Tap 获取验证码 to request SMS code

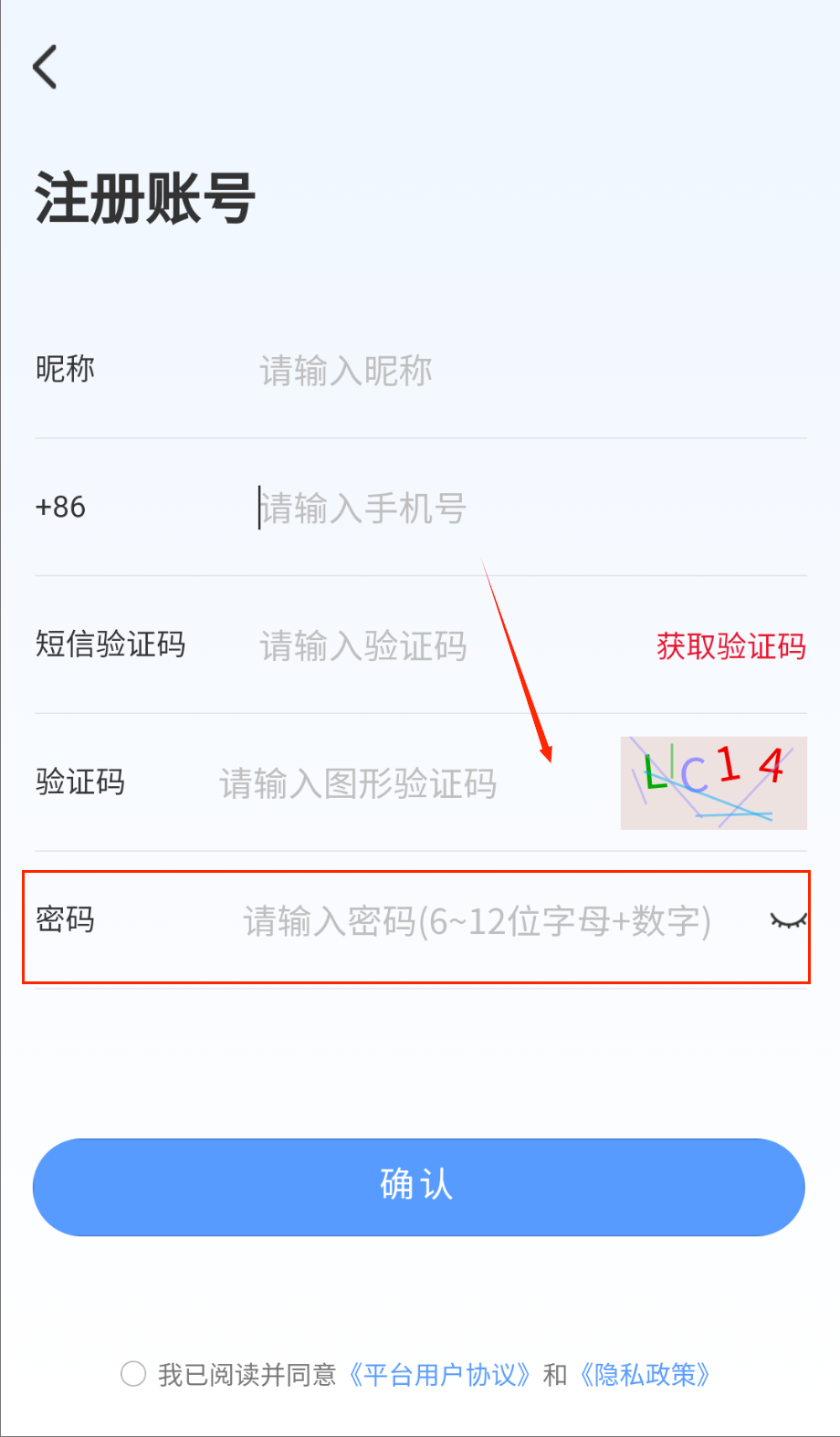[730, 646]
